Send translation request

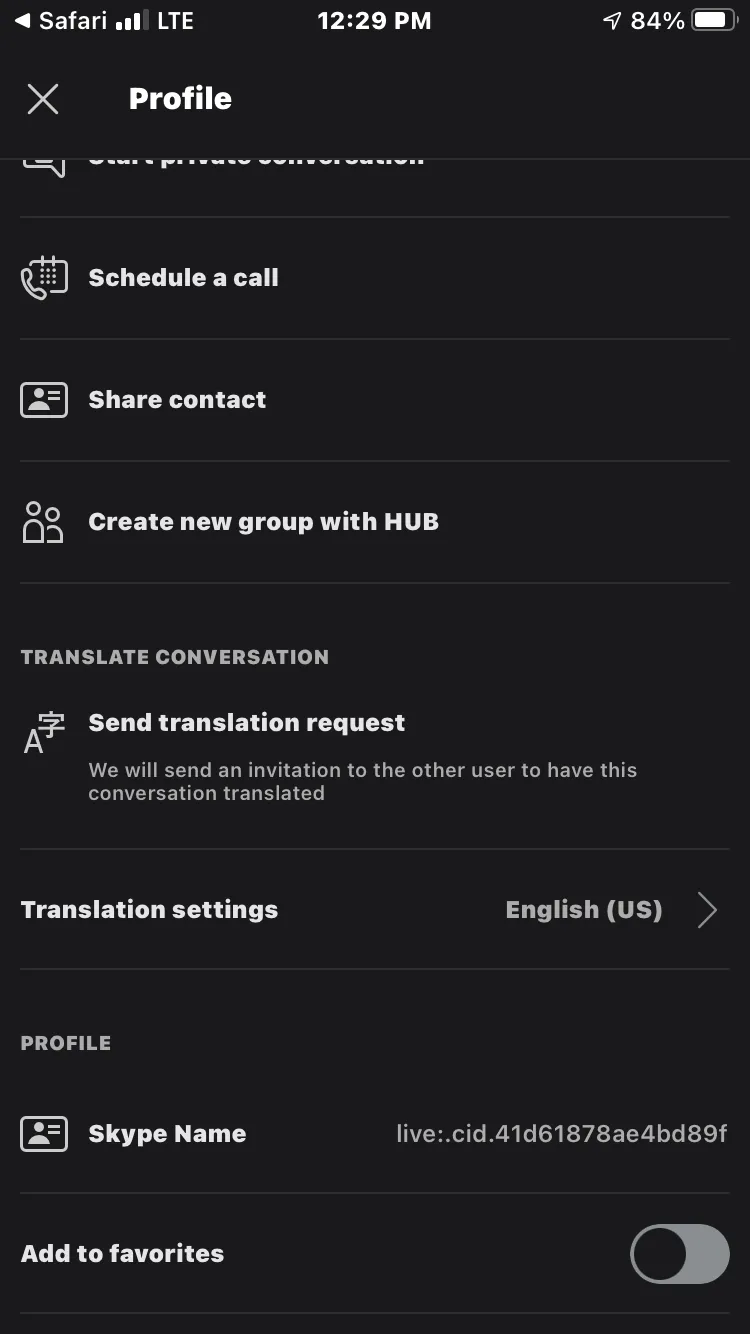coord(375,756)
